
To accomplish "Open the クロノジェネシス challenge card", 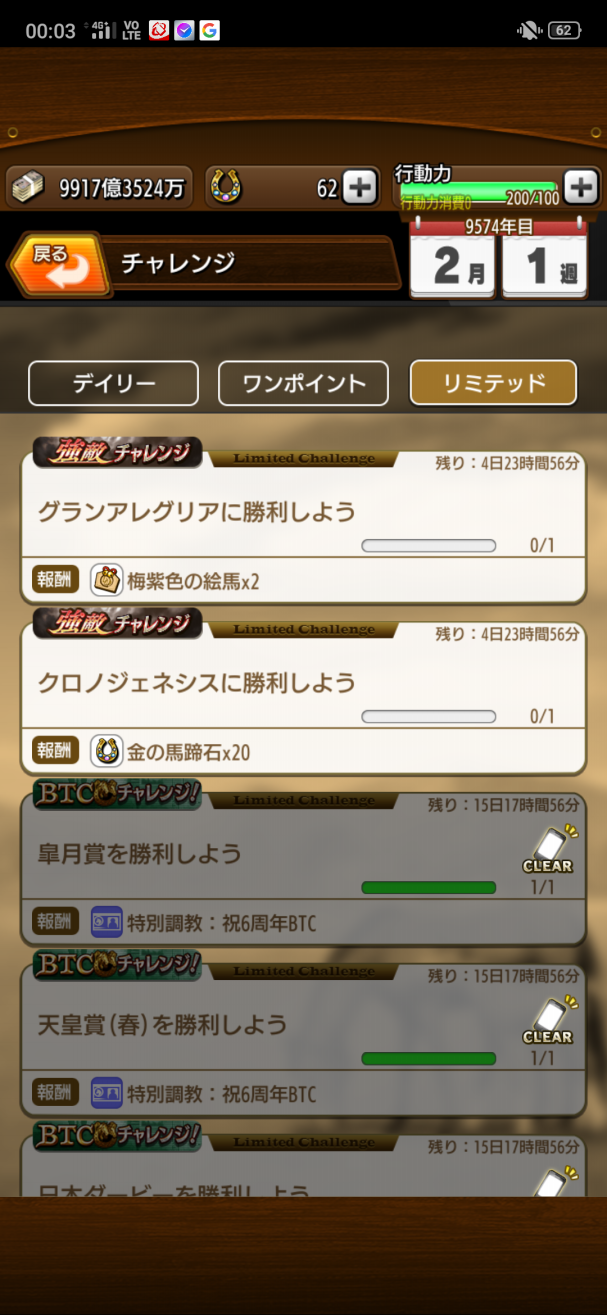I will pos(302,691).
